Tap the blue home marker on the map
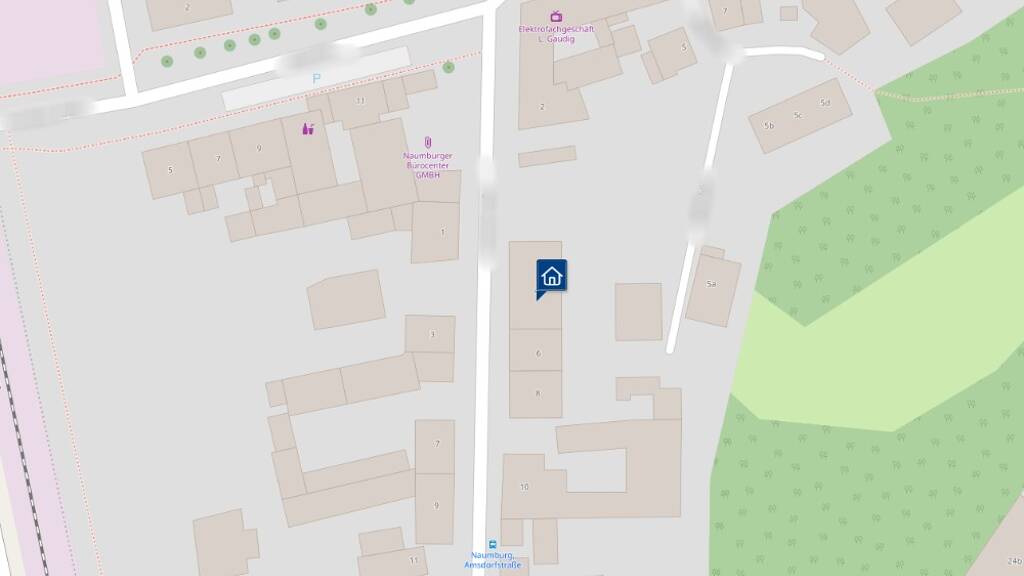This screenshot has height=576, width=1024. tap(551, 276)
